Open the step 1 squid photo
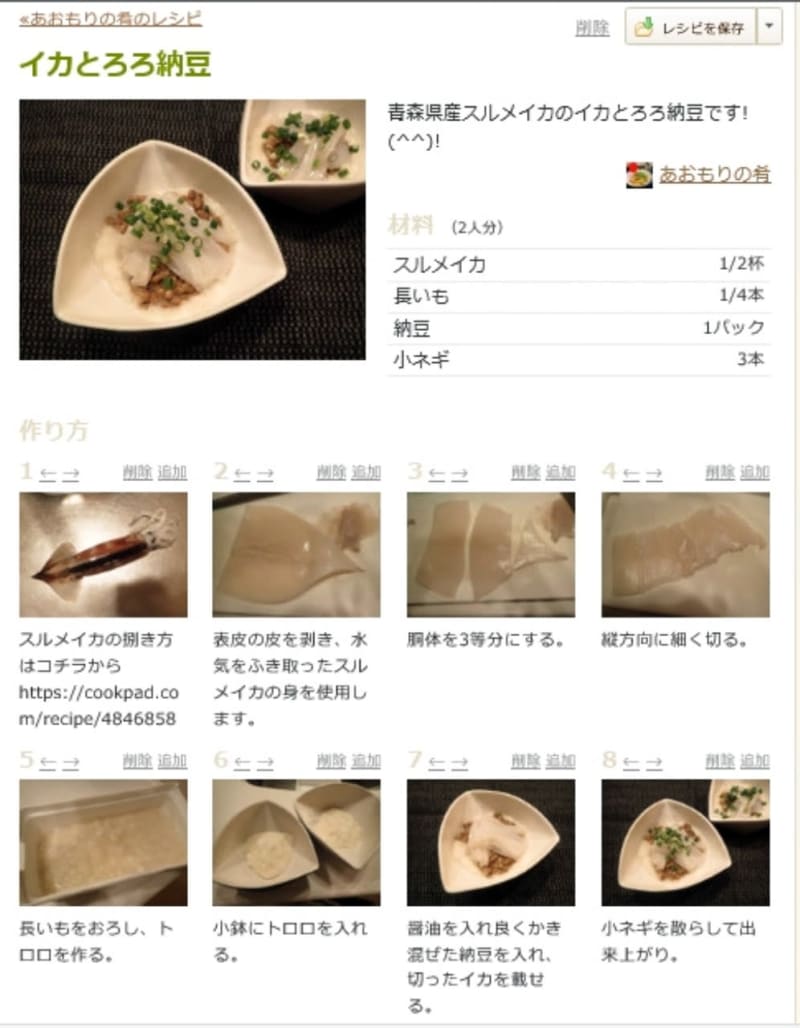Viewport: 800px width, 1028px height. coord(103,554)
